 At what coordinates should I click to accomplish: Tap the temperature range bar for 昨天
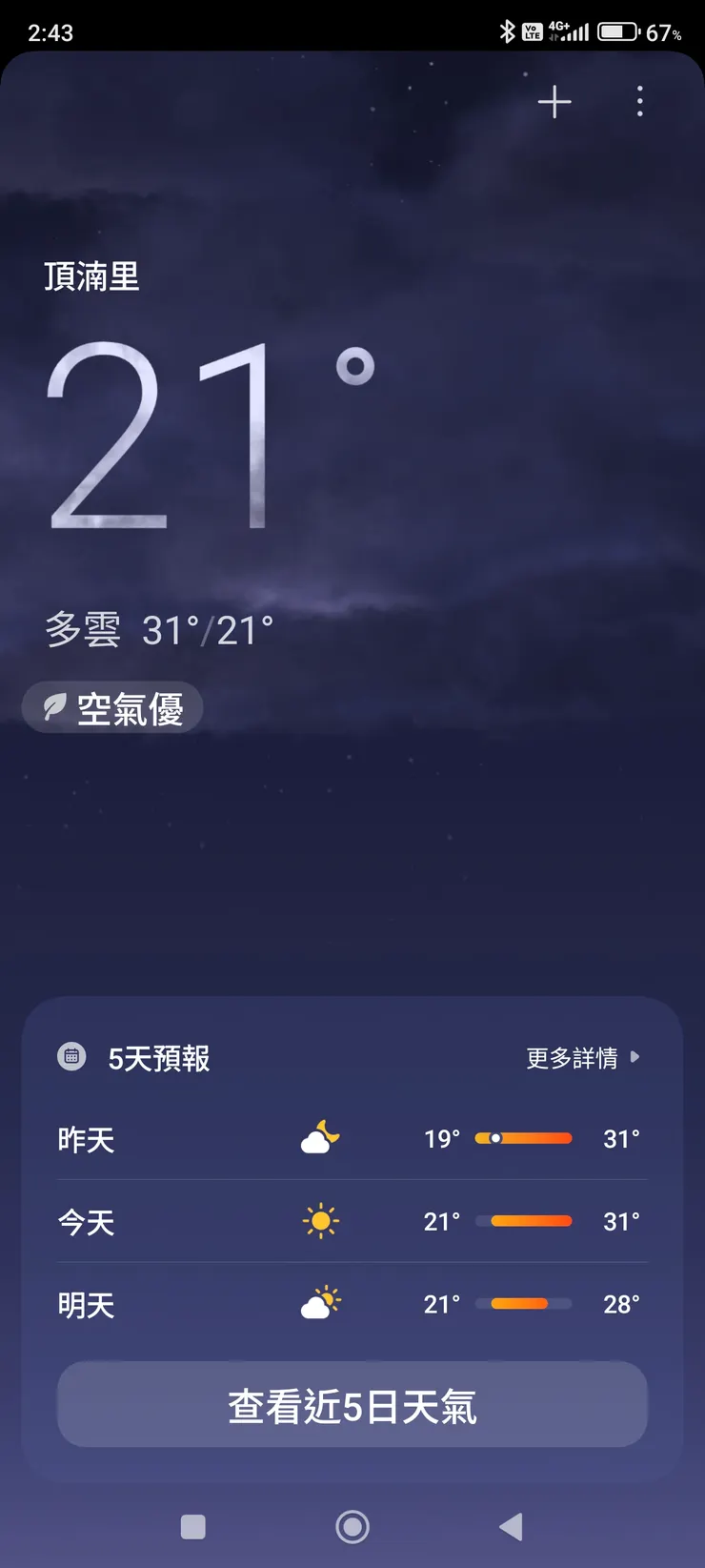coord(522,1137)
